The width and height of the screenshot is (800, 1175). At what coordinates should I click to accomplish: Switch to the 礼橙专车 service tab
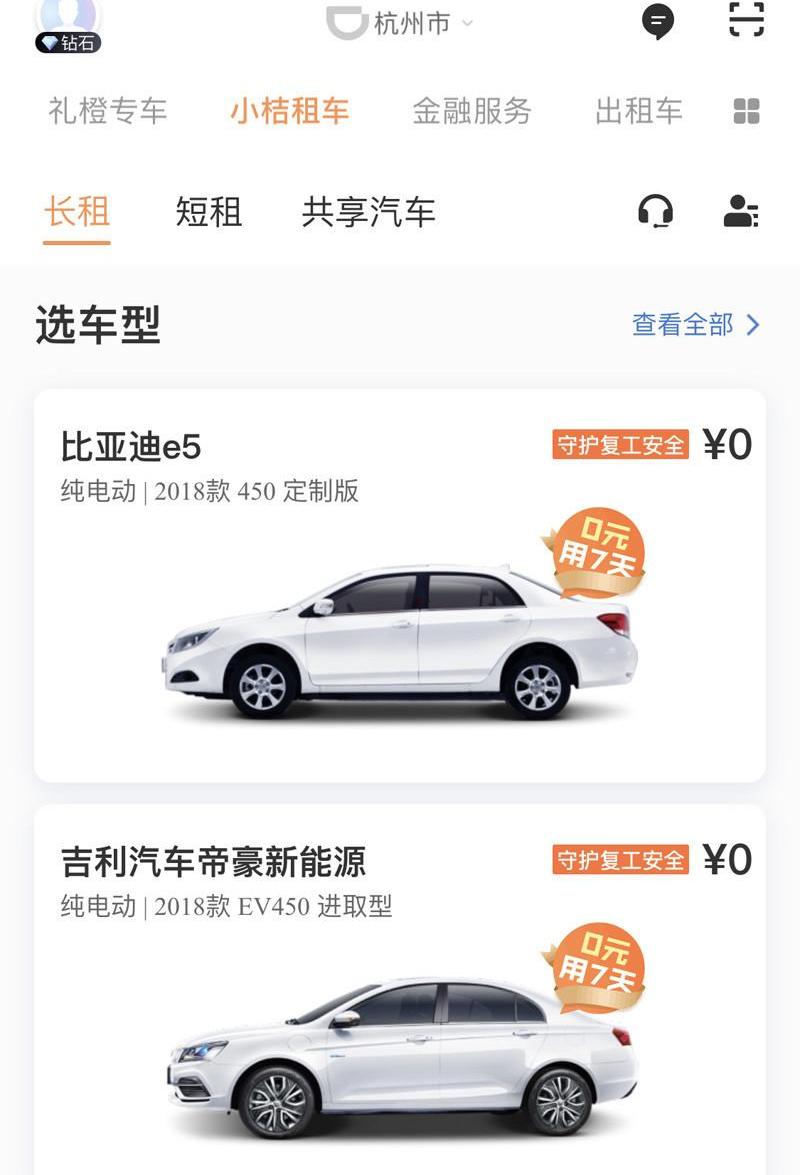108,111
